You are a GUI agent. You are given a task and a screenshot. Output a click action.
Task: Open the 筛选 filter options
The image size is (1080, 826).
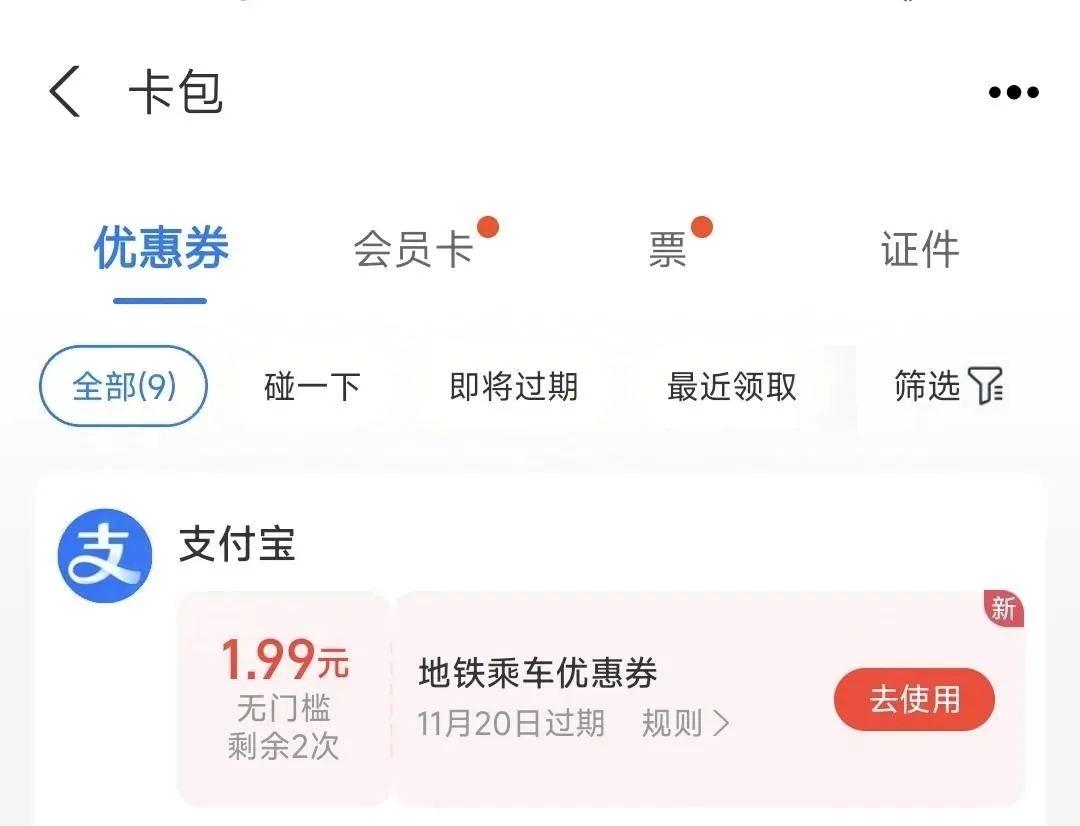point(947,386)
